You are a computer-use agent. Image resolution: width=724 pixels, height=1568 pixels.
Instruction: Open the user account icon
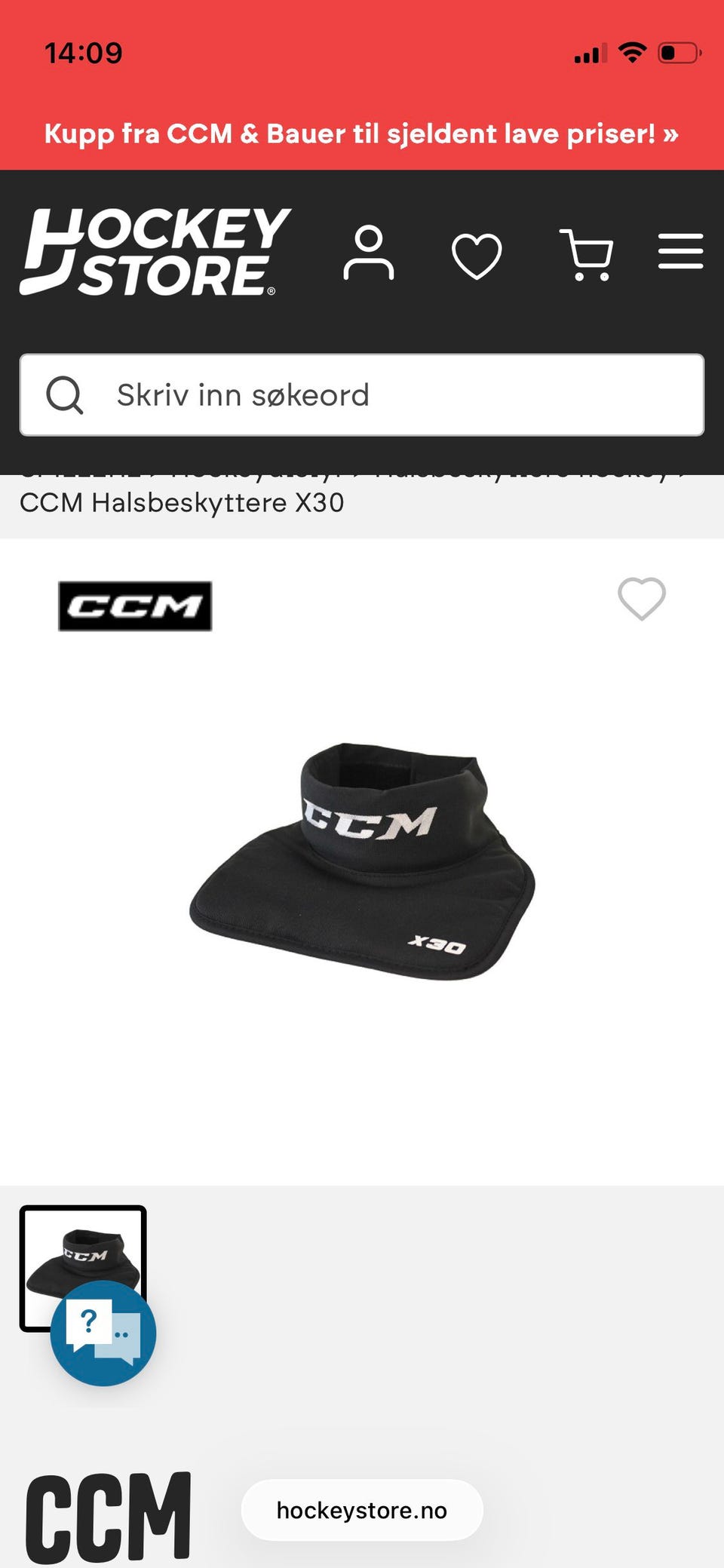368,253
